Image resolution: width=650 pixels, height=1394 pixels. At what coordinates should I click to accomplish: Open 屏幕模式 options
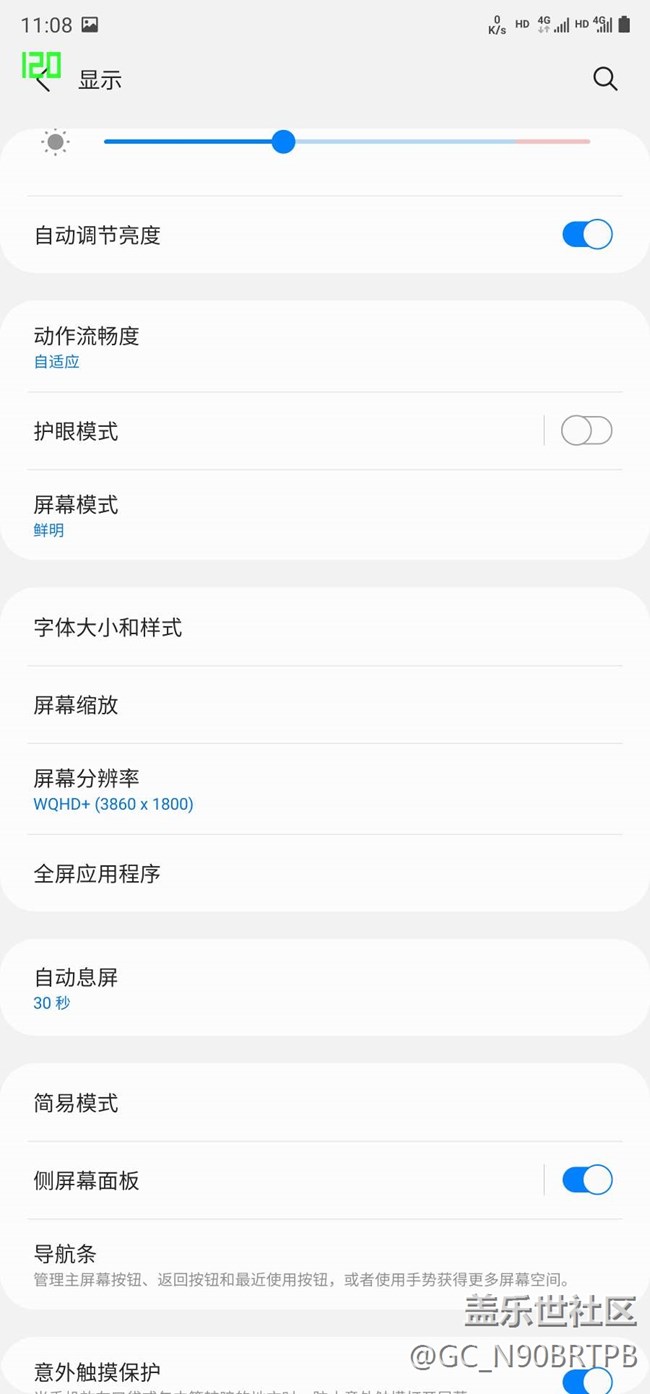200,515
